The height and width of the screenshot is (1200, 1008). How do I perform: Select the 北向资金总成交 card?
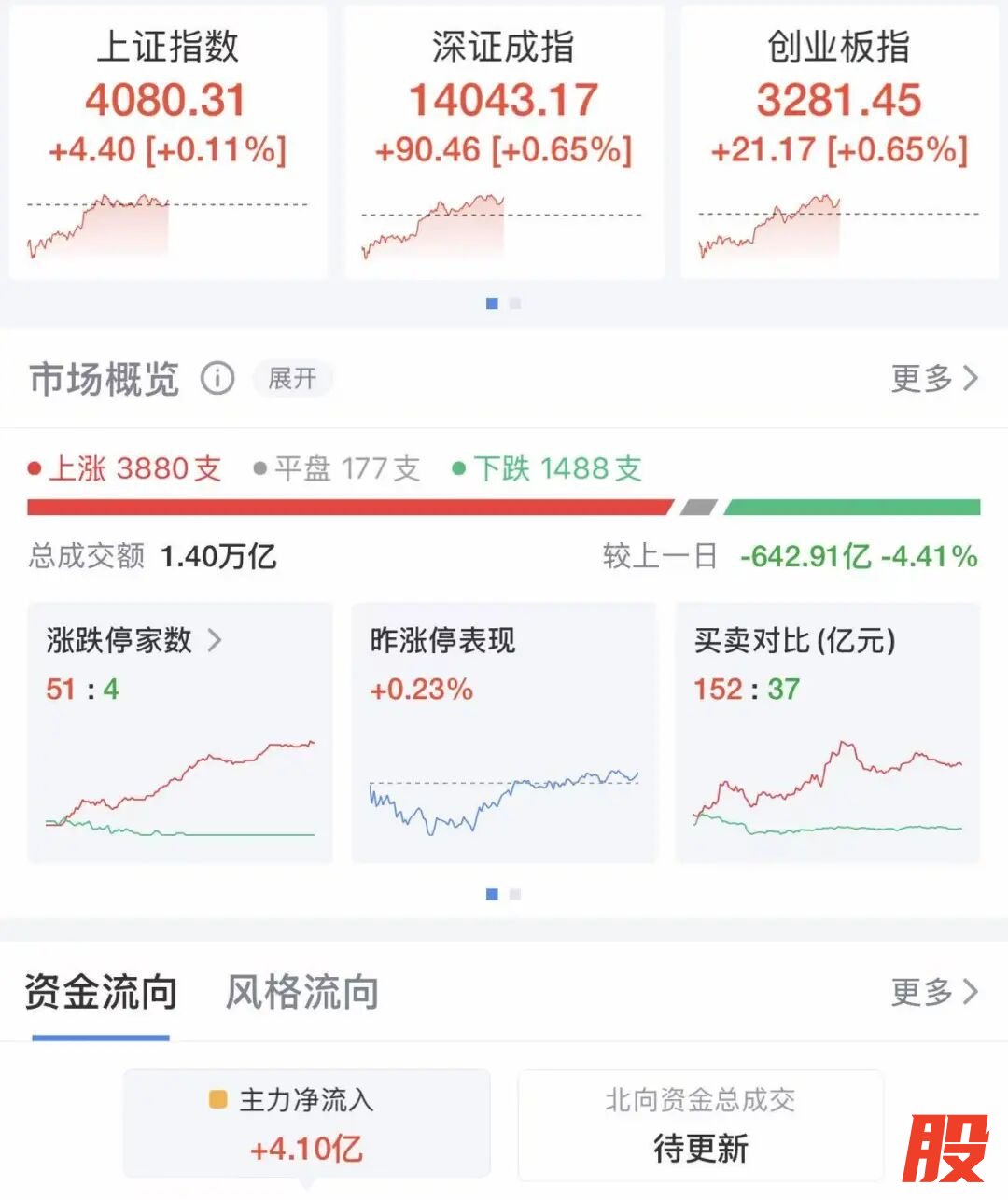(700, 1123)
